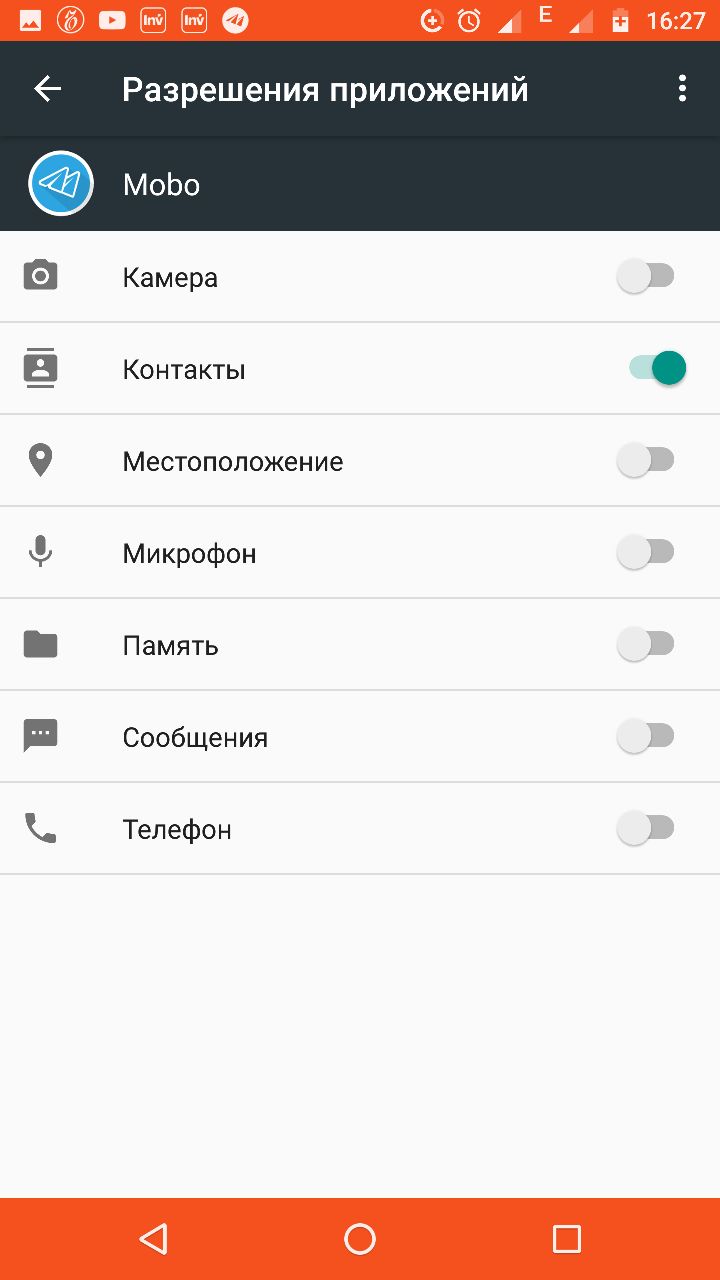The height and width of the screenshot is (1280, 720).
Task: Allow the Память permission
Action: (646, 644)
